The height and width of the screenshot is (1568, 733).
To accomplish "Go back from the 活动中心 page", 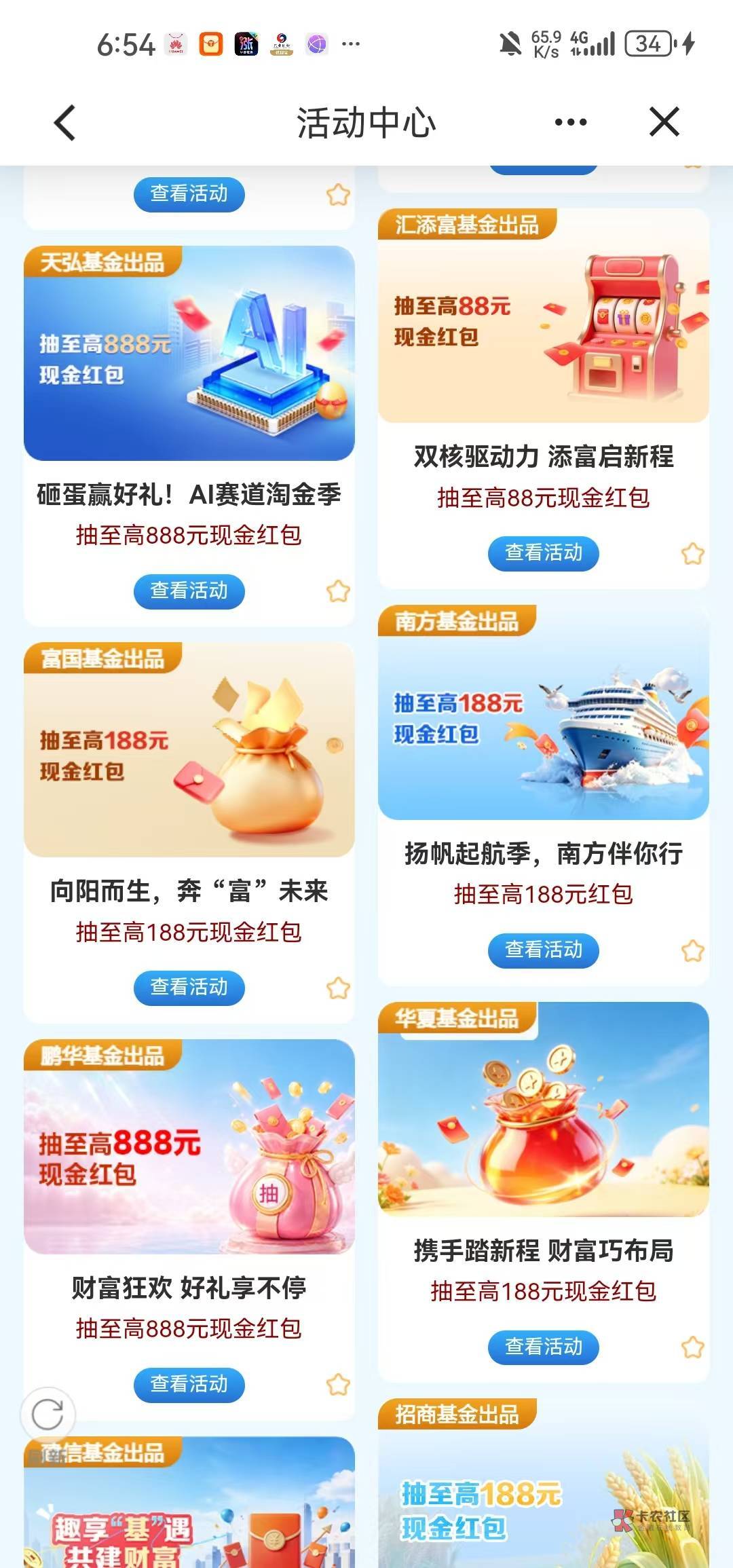I will [64, 123].
